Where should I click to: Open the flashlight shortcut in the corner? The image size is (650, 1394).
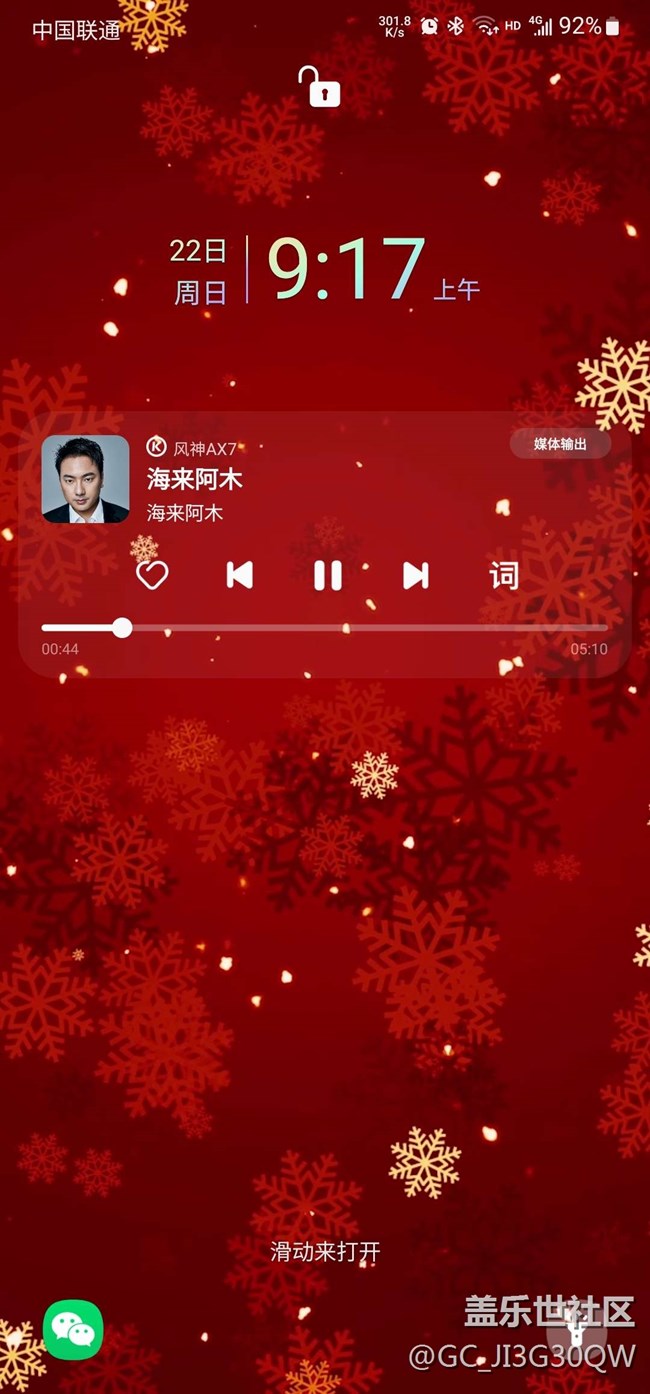(578, 1330)
